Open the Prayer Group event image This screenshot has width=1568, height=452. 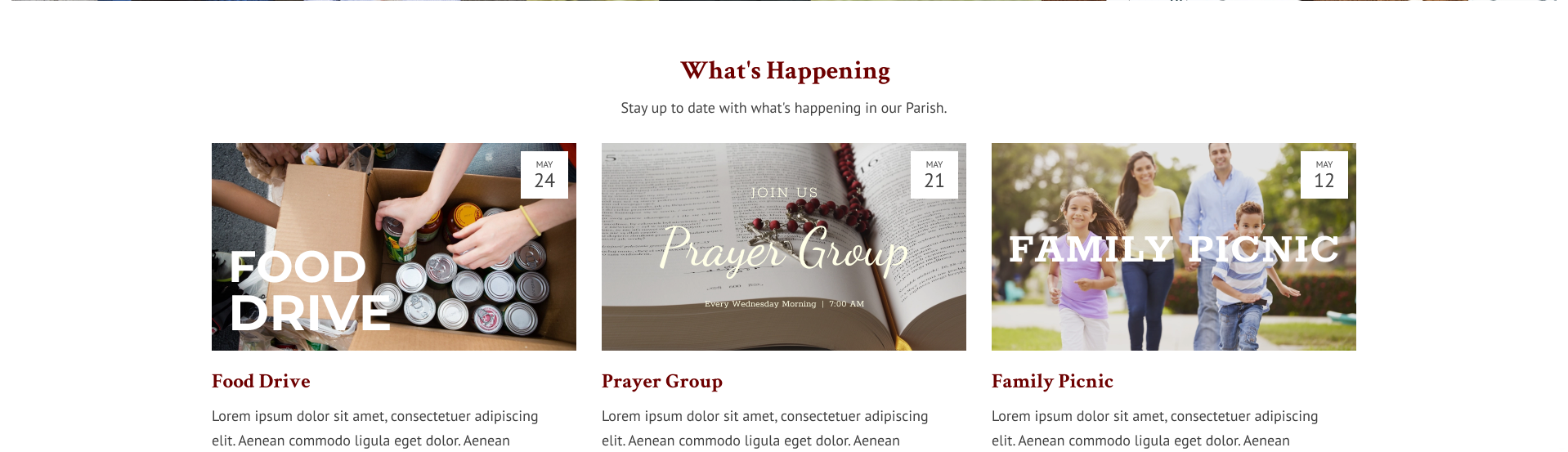point(783,247)
